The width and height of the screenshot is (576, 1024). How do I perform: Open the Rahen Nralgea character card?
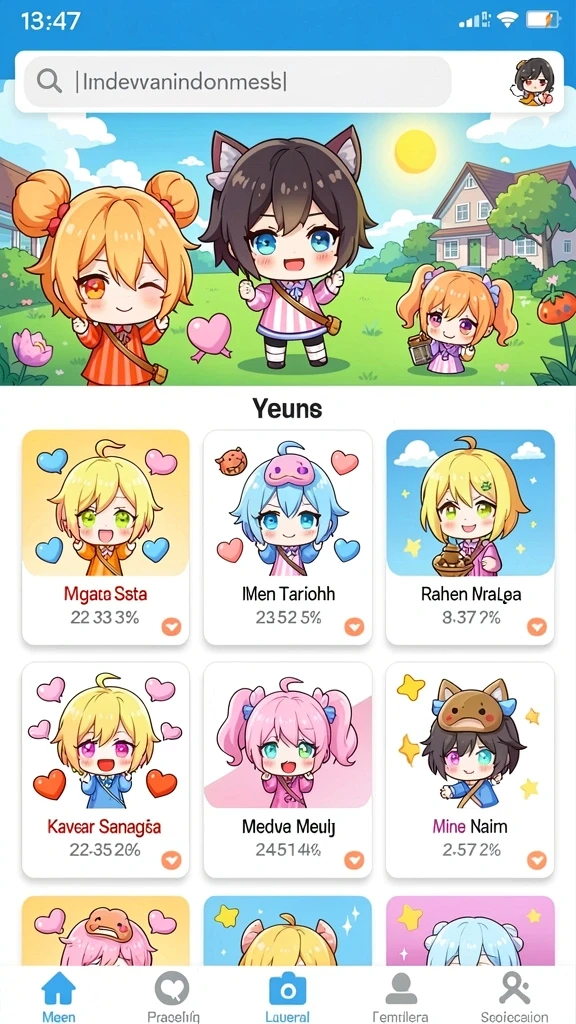470,537
